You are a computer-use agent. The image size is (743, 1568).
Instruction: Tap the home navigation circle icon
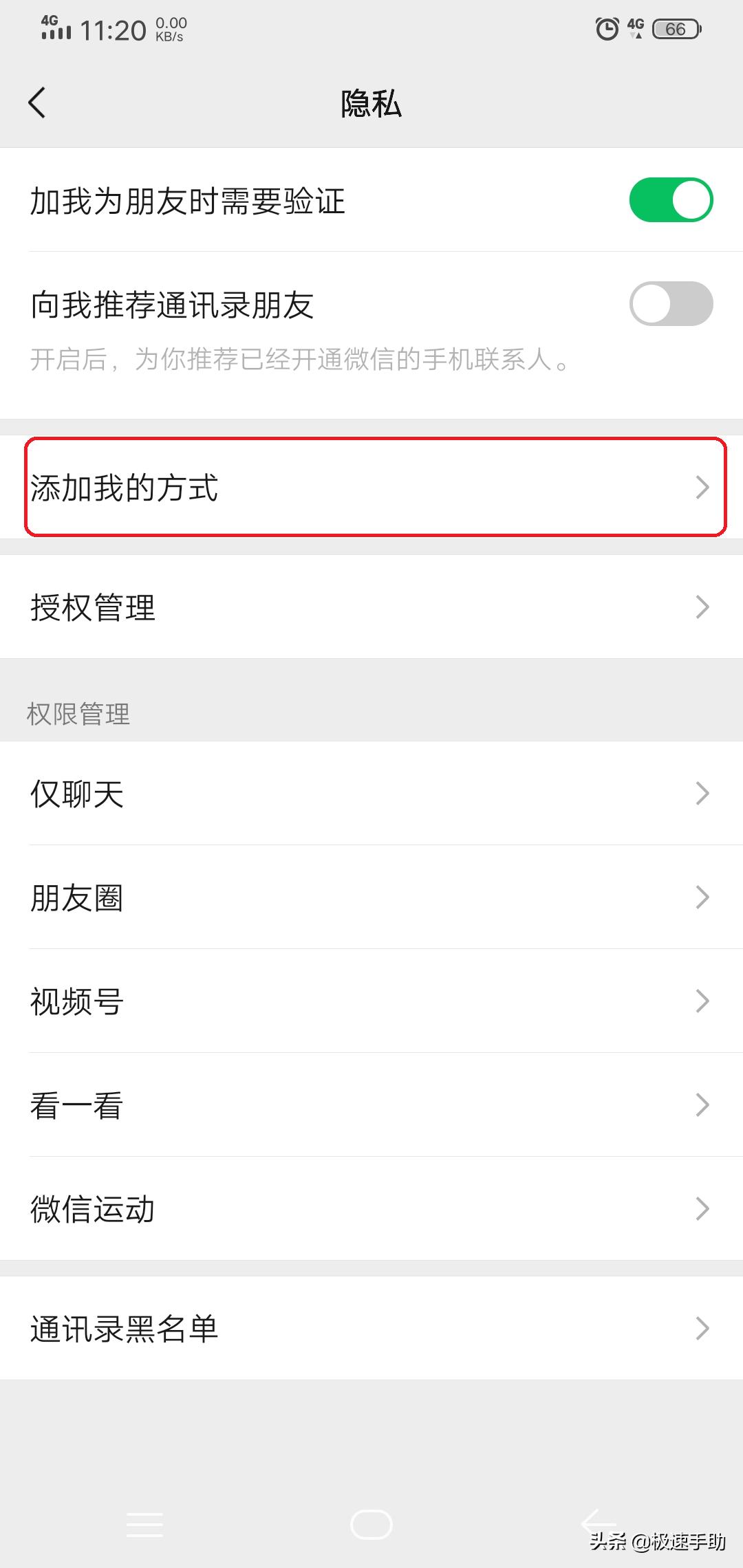[x=371, y=1525]
